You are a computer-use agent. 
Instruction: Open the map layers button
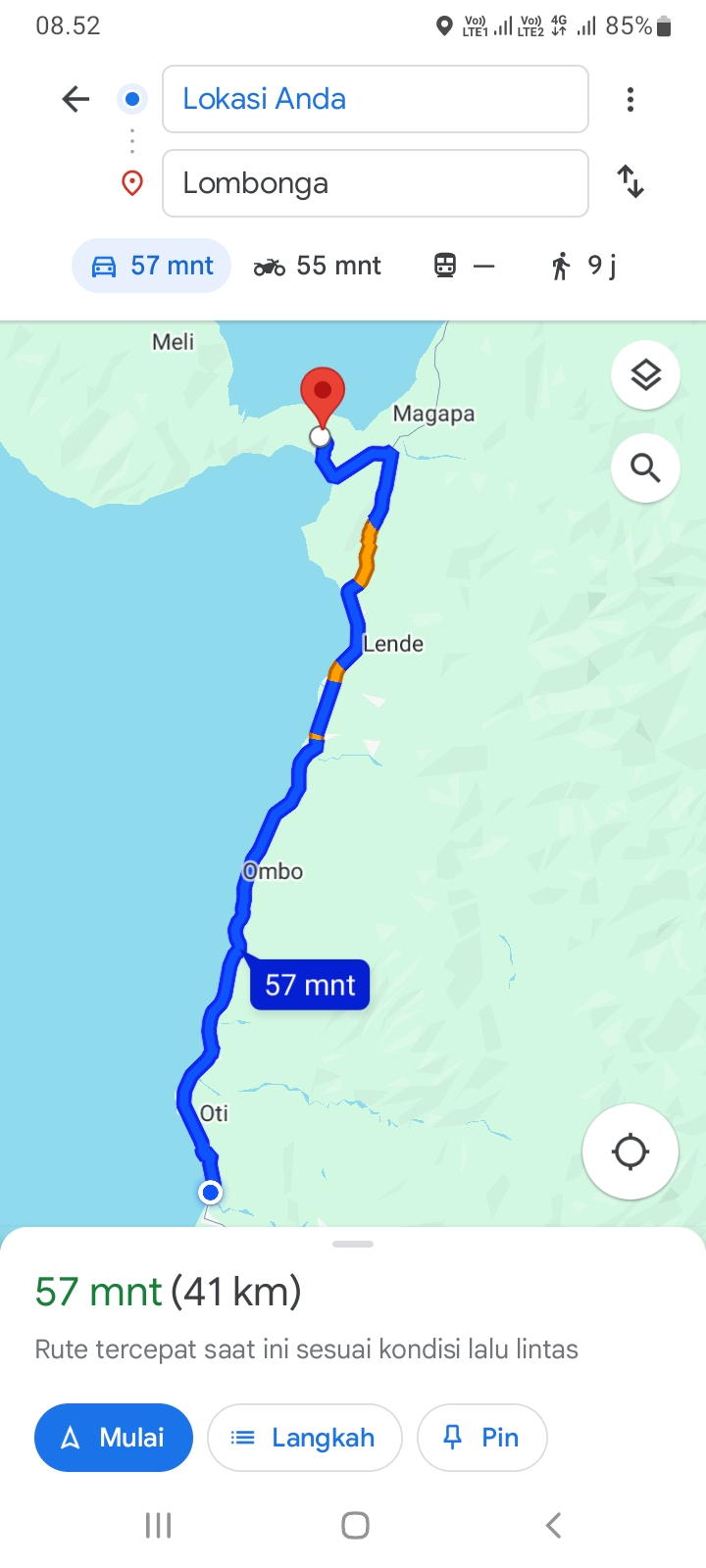click(x=645, y=375)
